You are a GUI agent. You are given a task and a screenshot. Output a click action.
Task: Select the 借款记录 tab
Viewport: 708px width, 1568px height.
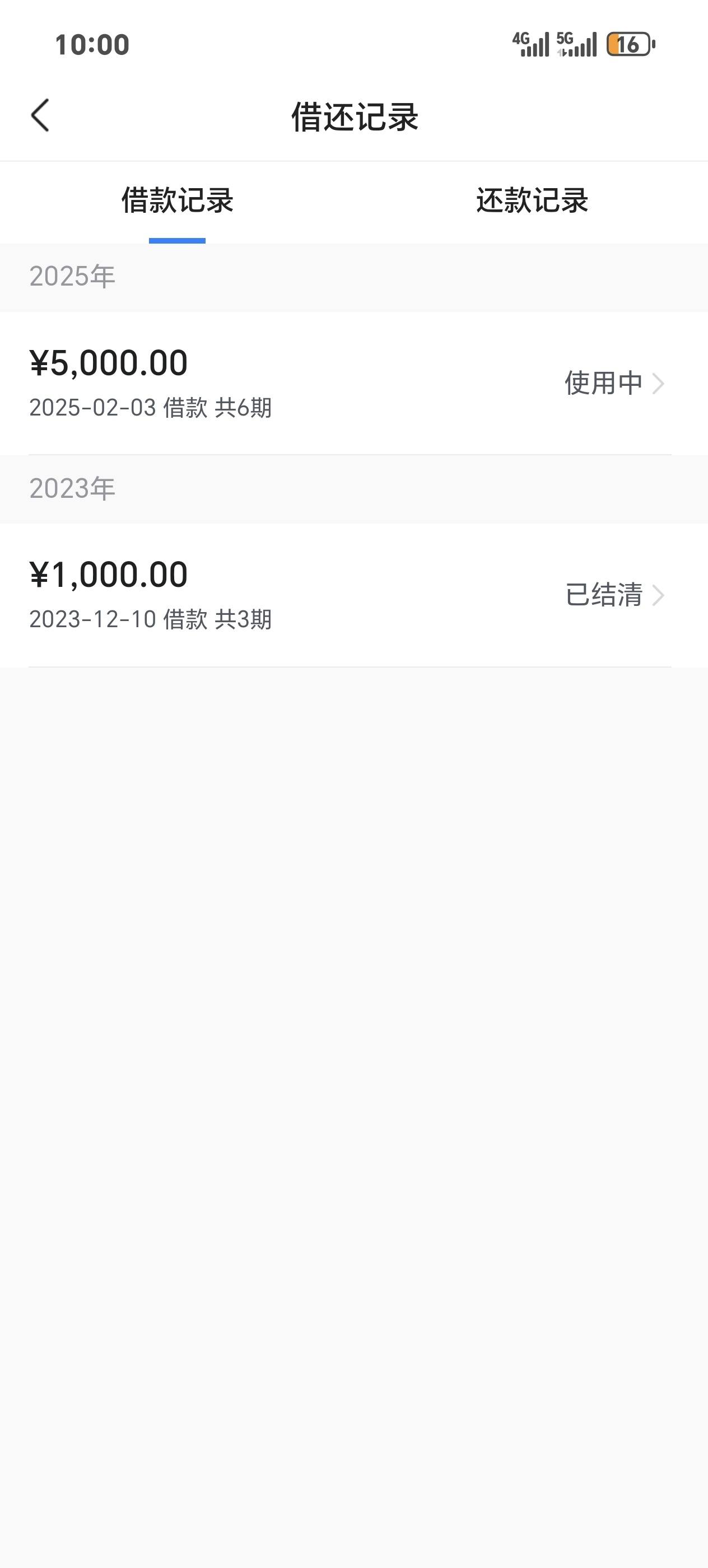pyautogui.click(x=177, y=201)
